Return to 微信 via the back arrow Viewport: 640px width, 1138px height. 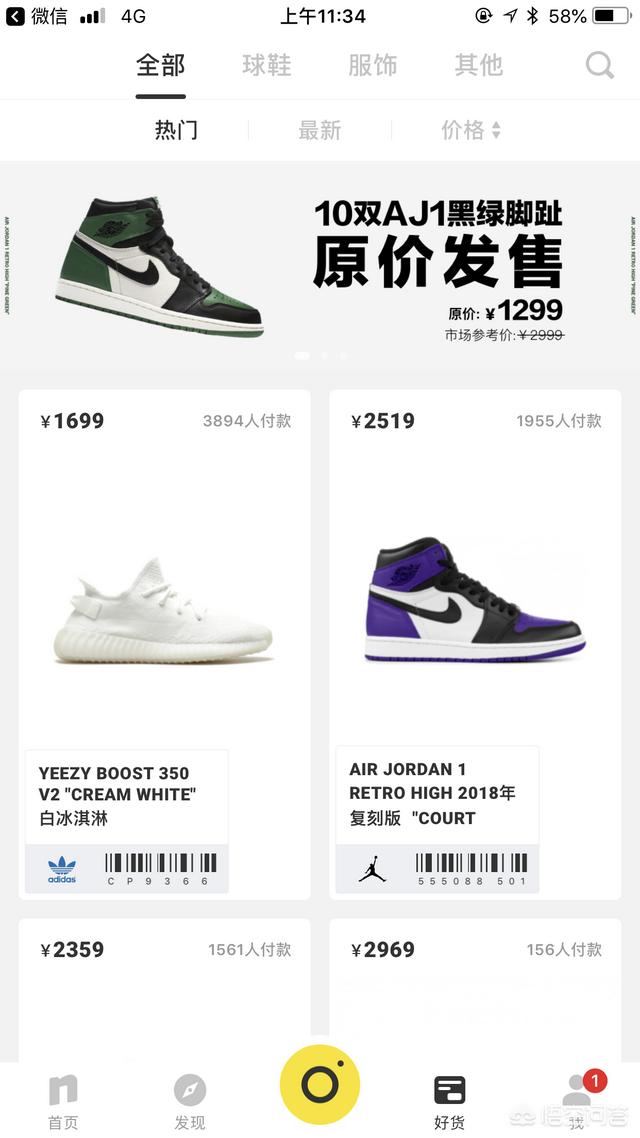(x=36, y=16)
